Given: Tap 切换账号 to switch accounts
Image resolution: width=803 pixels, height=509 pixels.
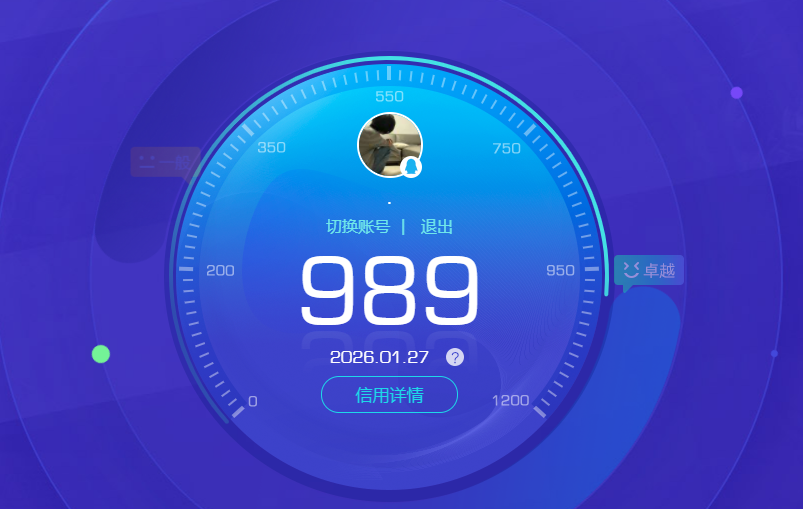Looking at the screenshot, I should [358, 227].
